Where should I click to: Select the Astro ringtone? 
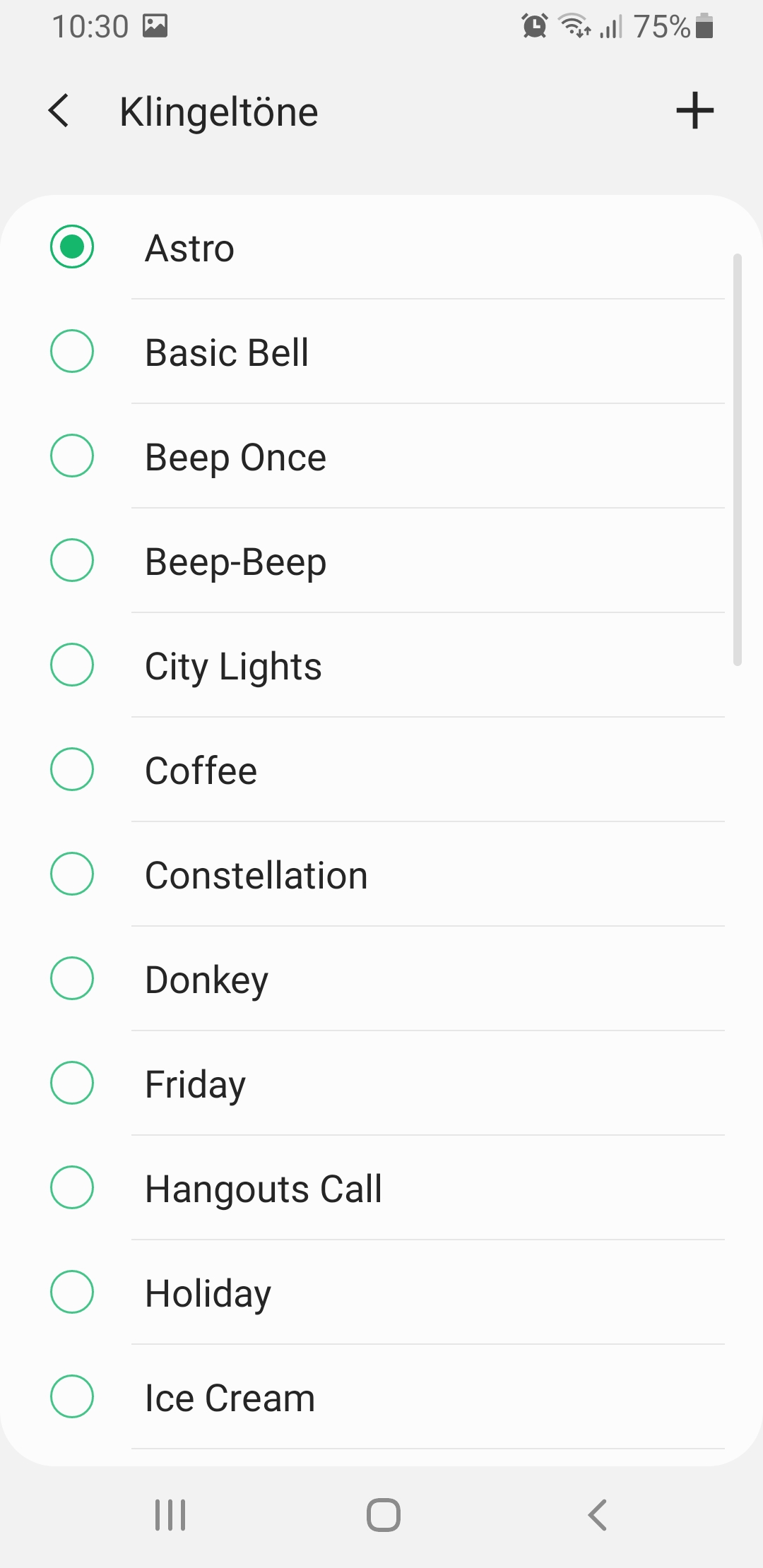(x=72, y=247)
